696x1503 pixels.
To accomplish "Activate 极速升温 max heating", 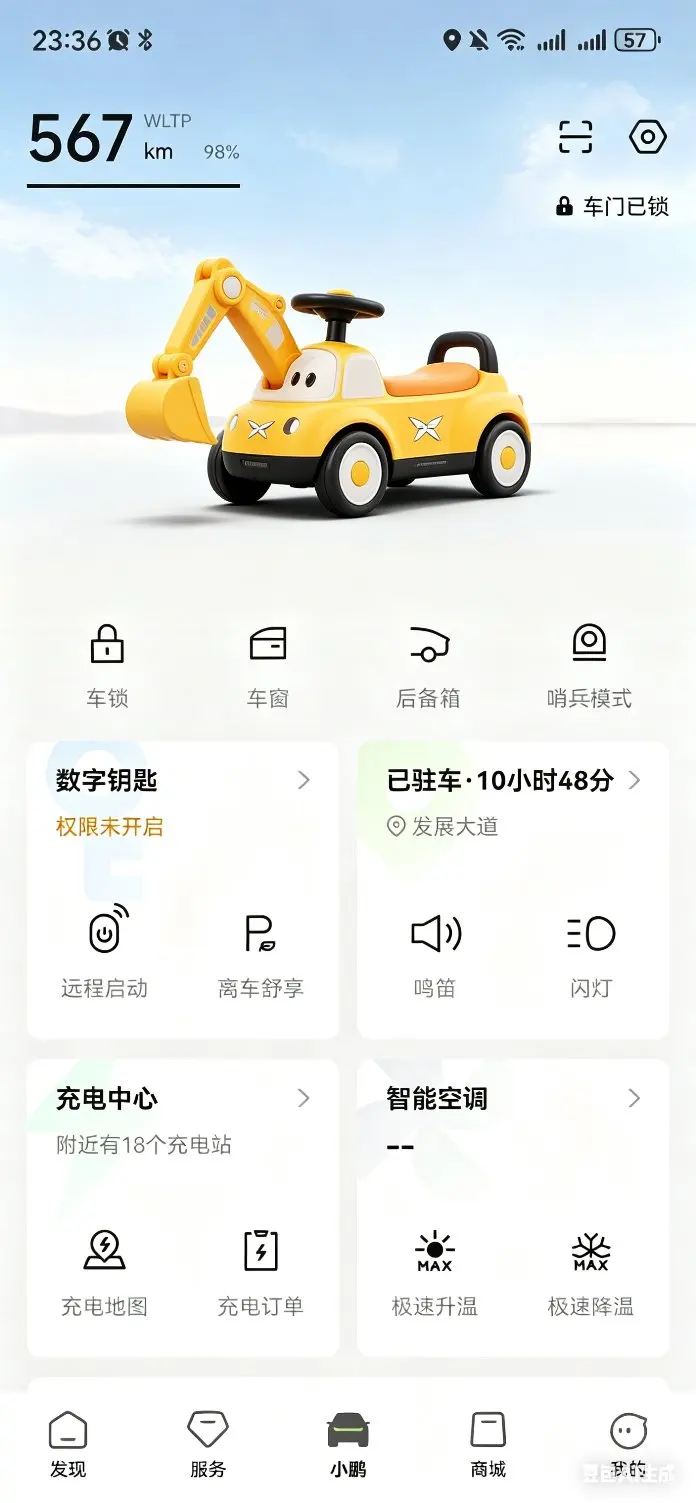I will click(x=435, y=1268).
